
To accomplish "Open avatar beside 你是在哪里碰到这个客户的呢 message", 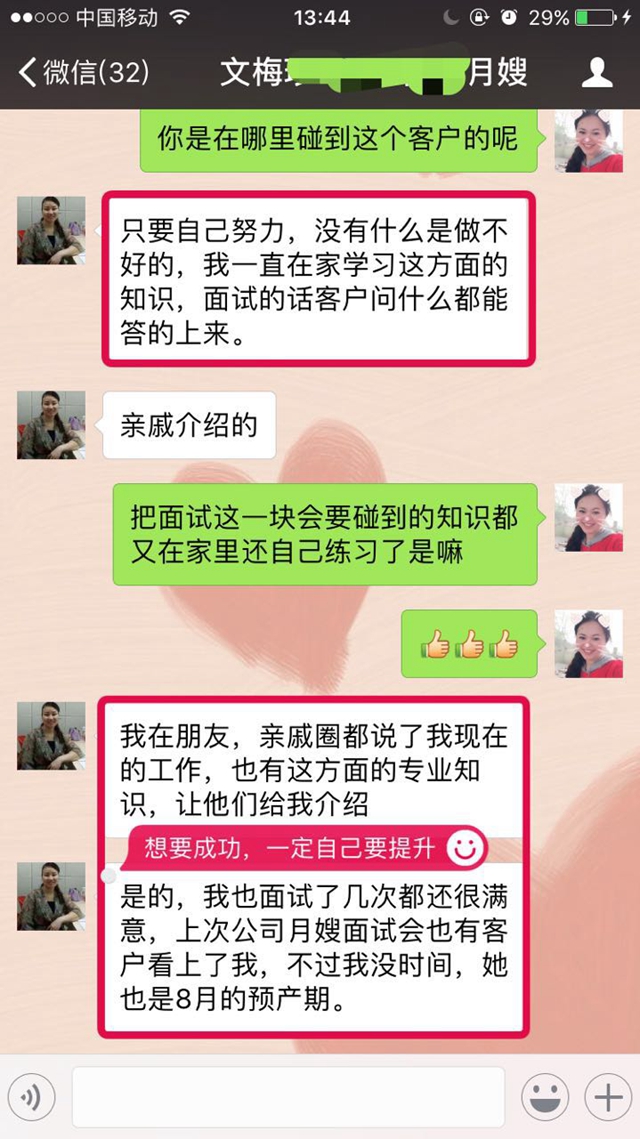I will [x=588, y=139].
